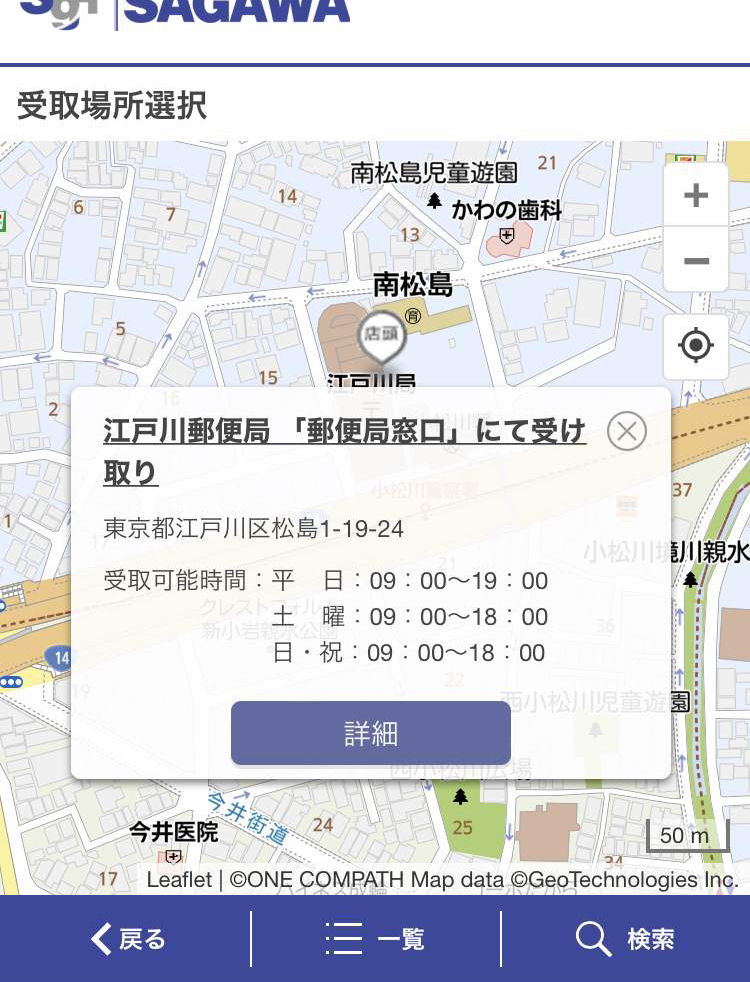The height and width of the screenshot is (982, 750).
Task: Open the Leaflet attribution link
Action: click(x=179, y=880)
